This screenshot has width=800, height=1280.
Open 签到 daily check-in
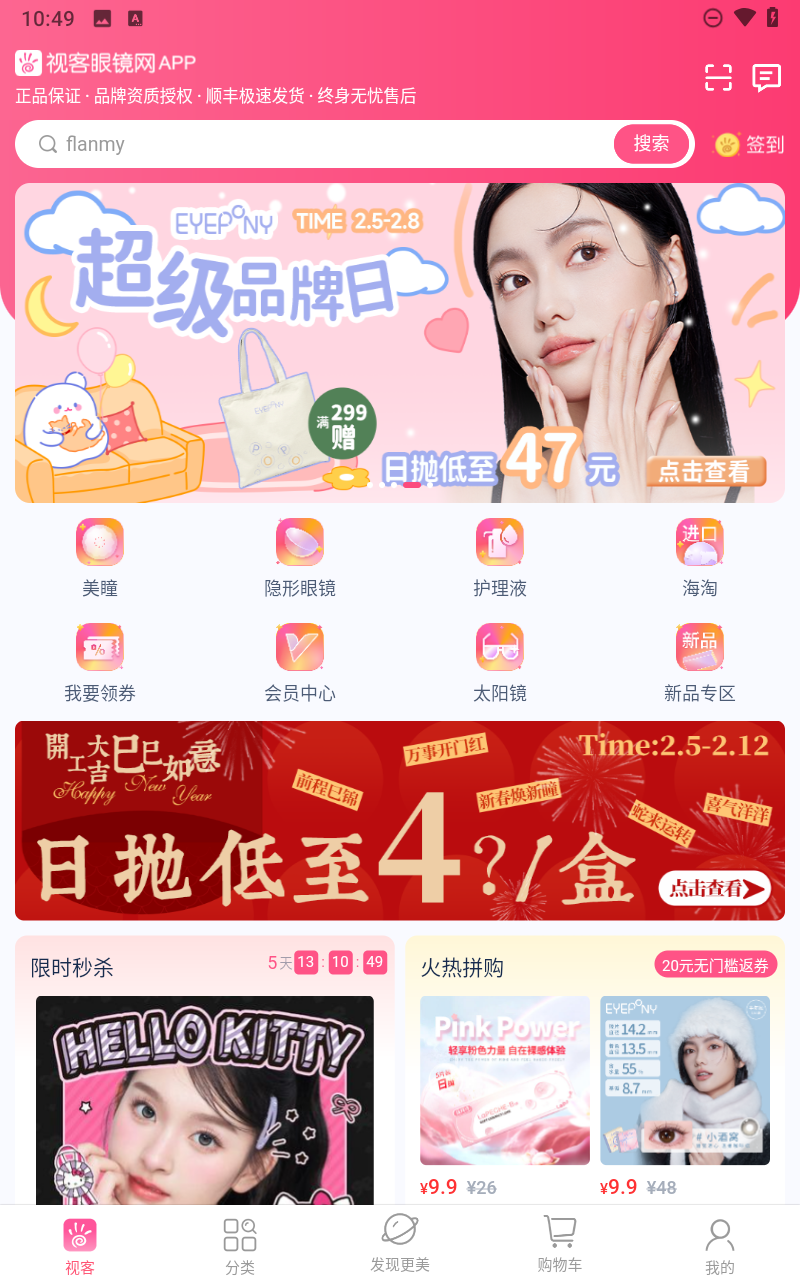coord(749,144)
